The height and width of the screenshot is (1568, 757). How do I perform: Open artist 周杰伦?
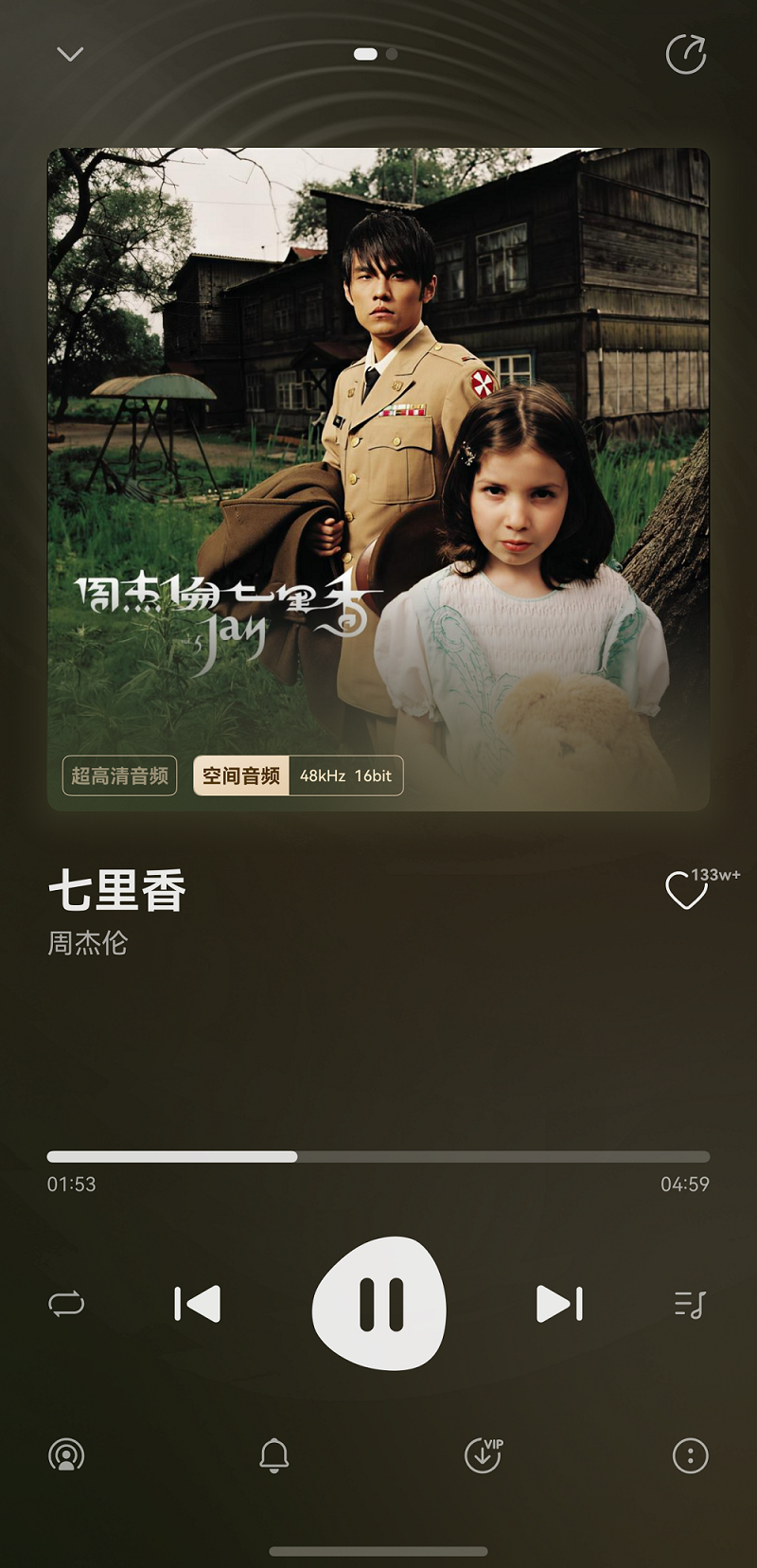pyautogui.click(x=87, y=943)
